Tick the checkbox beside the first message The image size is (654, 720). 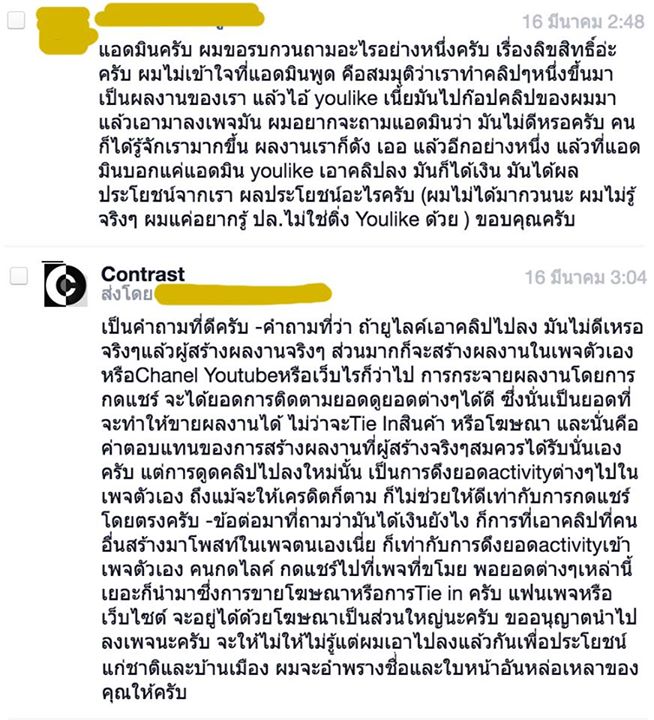tap(17, 22)
